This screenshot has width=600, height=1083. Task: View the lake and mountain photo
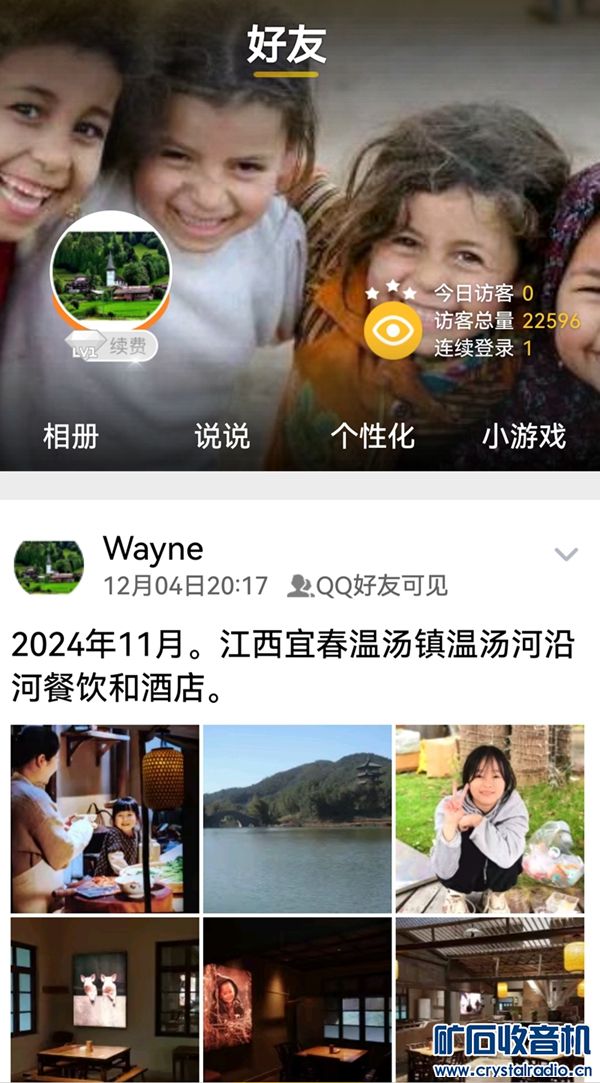(x=297, y=818)
